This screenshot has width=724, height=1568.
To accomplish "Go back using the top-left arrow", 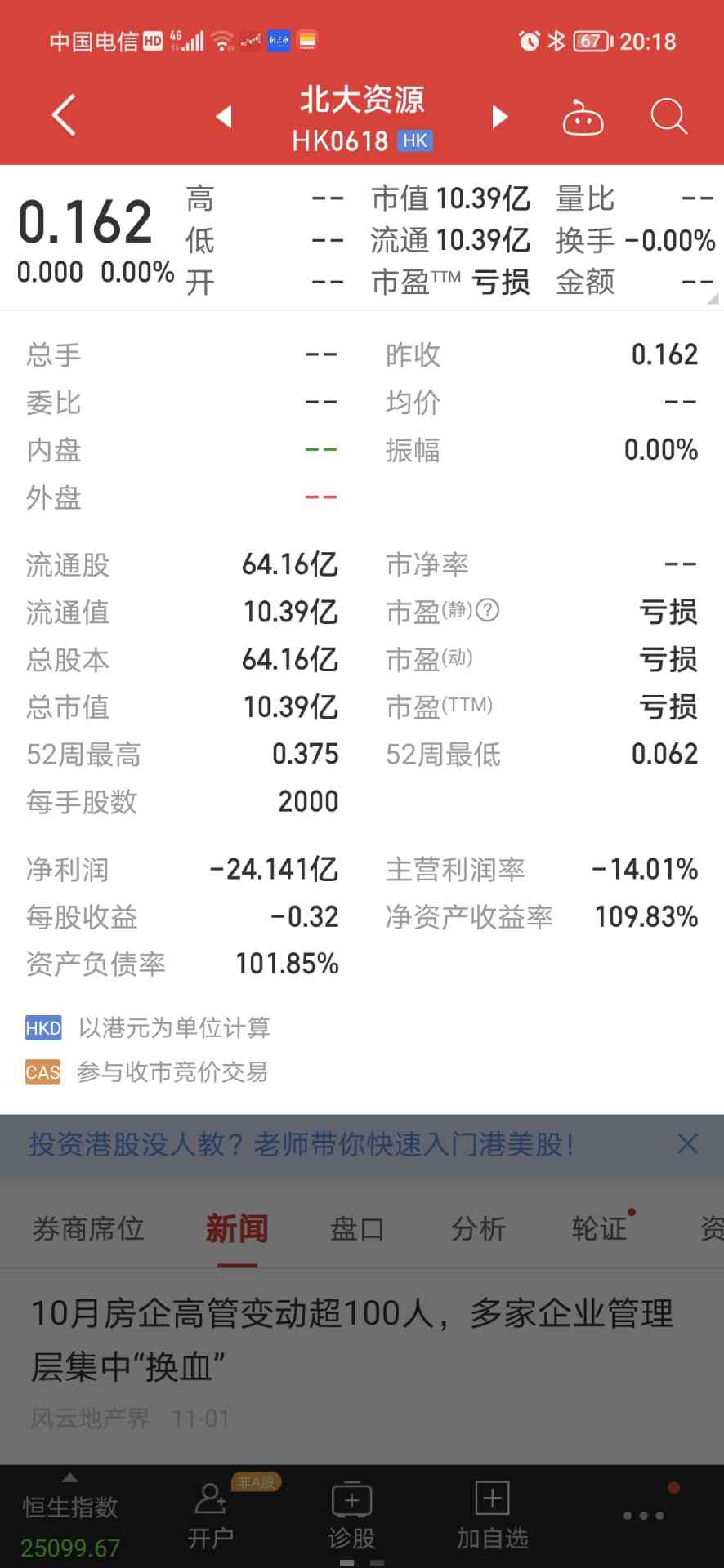I will click(x=64, y=115).
